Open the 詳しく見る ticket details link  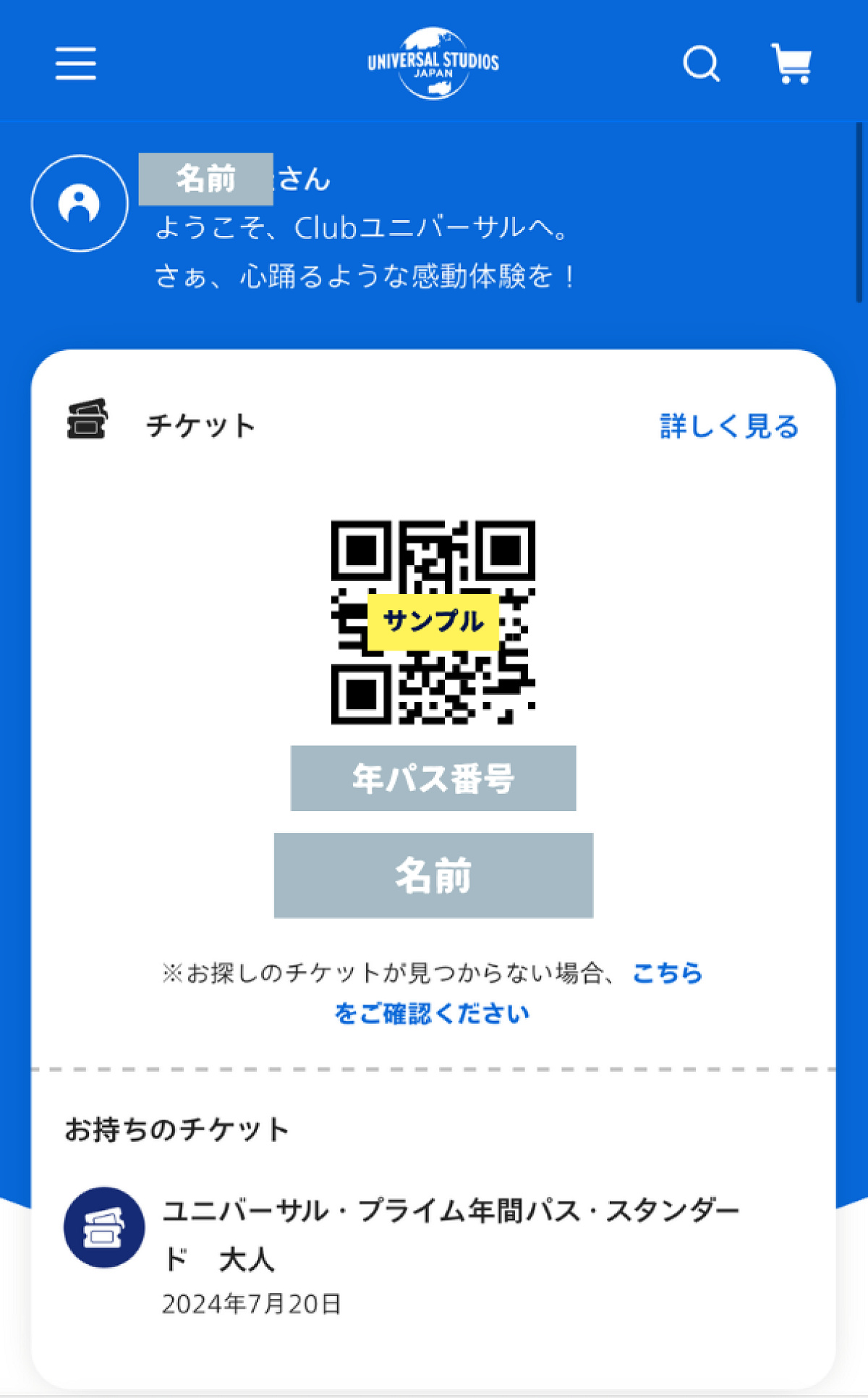(x=728, y=428)
